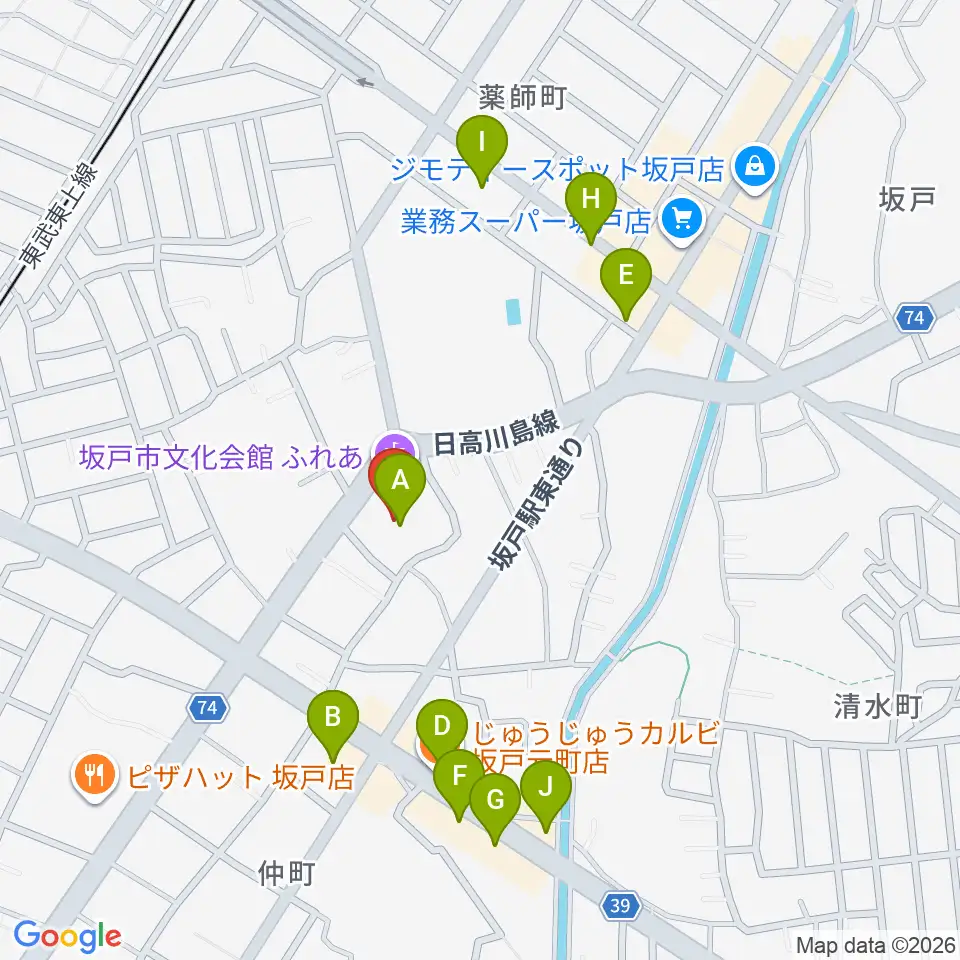Open green map marker D
This screenshot has height=960, width=960.
(x=441, y=729)
